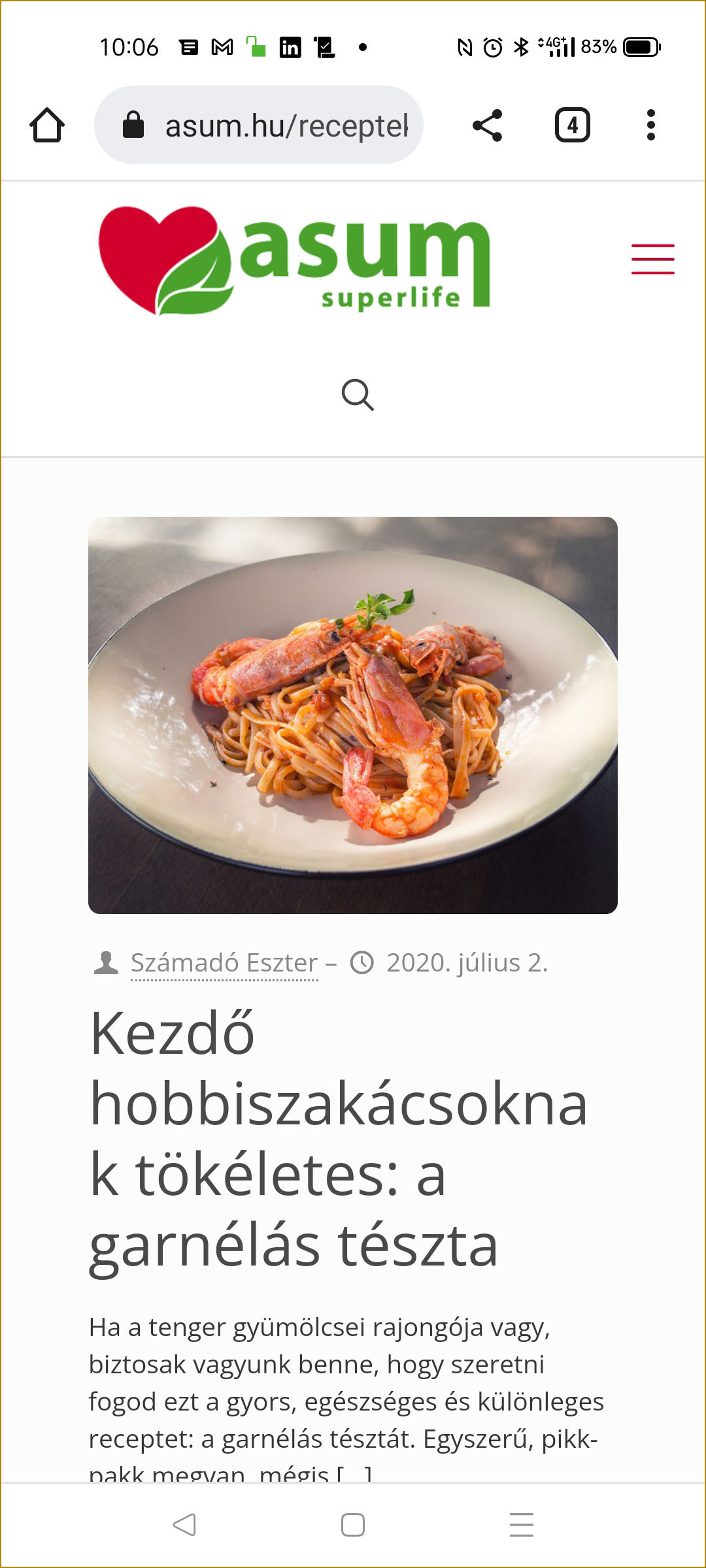Tap the asum superlife logo
This screenshot has height=1568, width=706.
pyautogui.click(x=294, y=261)
